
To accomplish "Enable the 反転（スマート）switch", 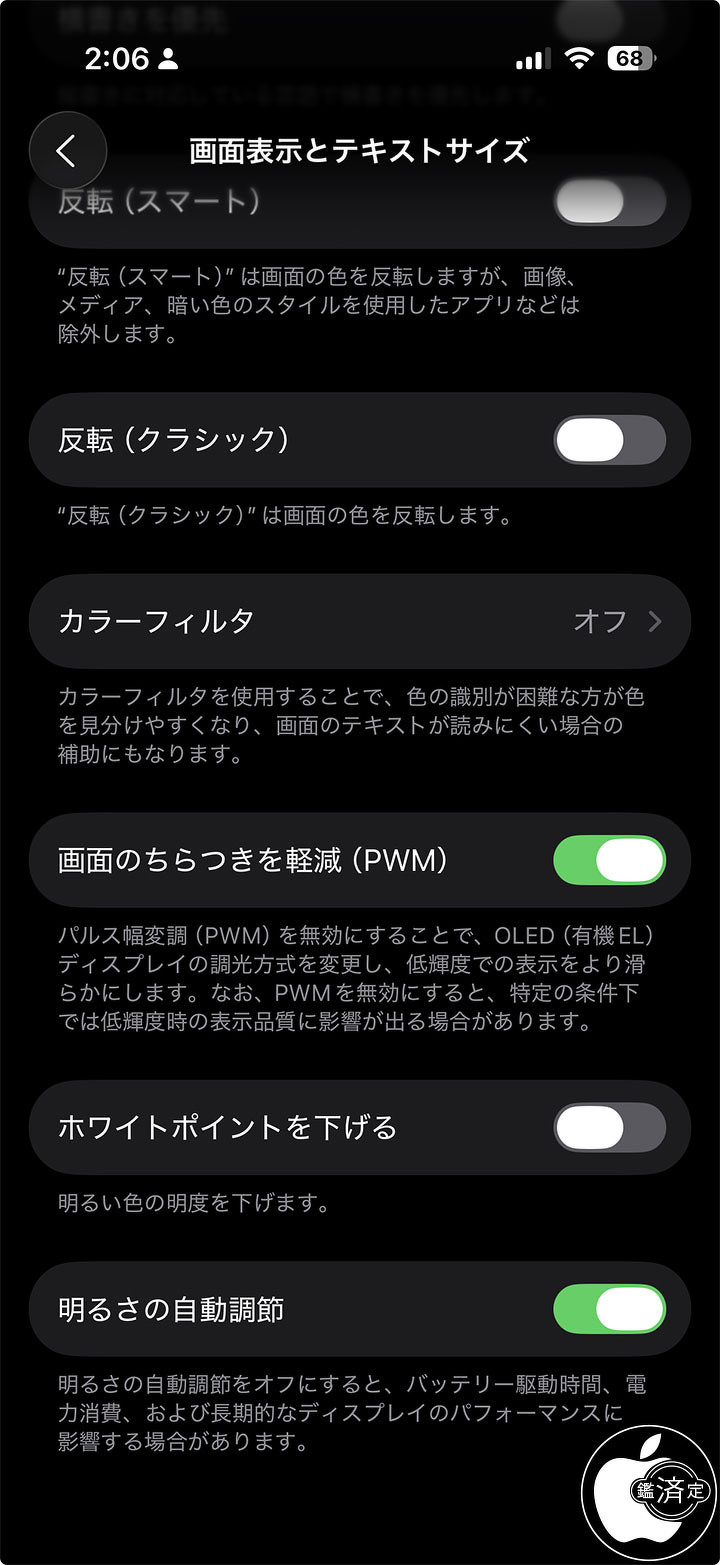I will [x=610, y=203].
